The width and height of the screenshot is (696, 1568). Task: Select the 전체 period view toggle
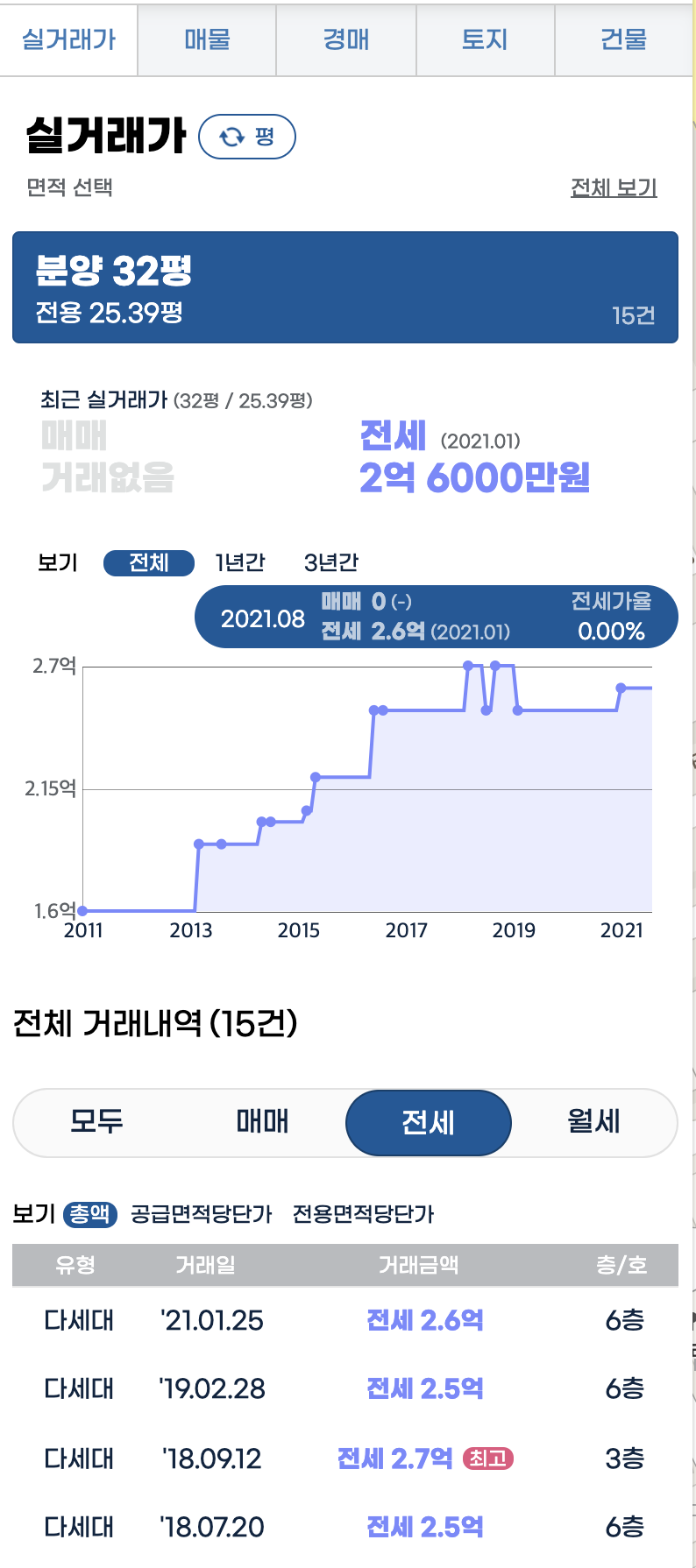pos(148,562)
